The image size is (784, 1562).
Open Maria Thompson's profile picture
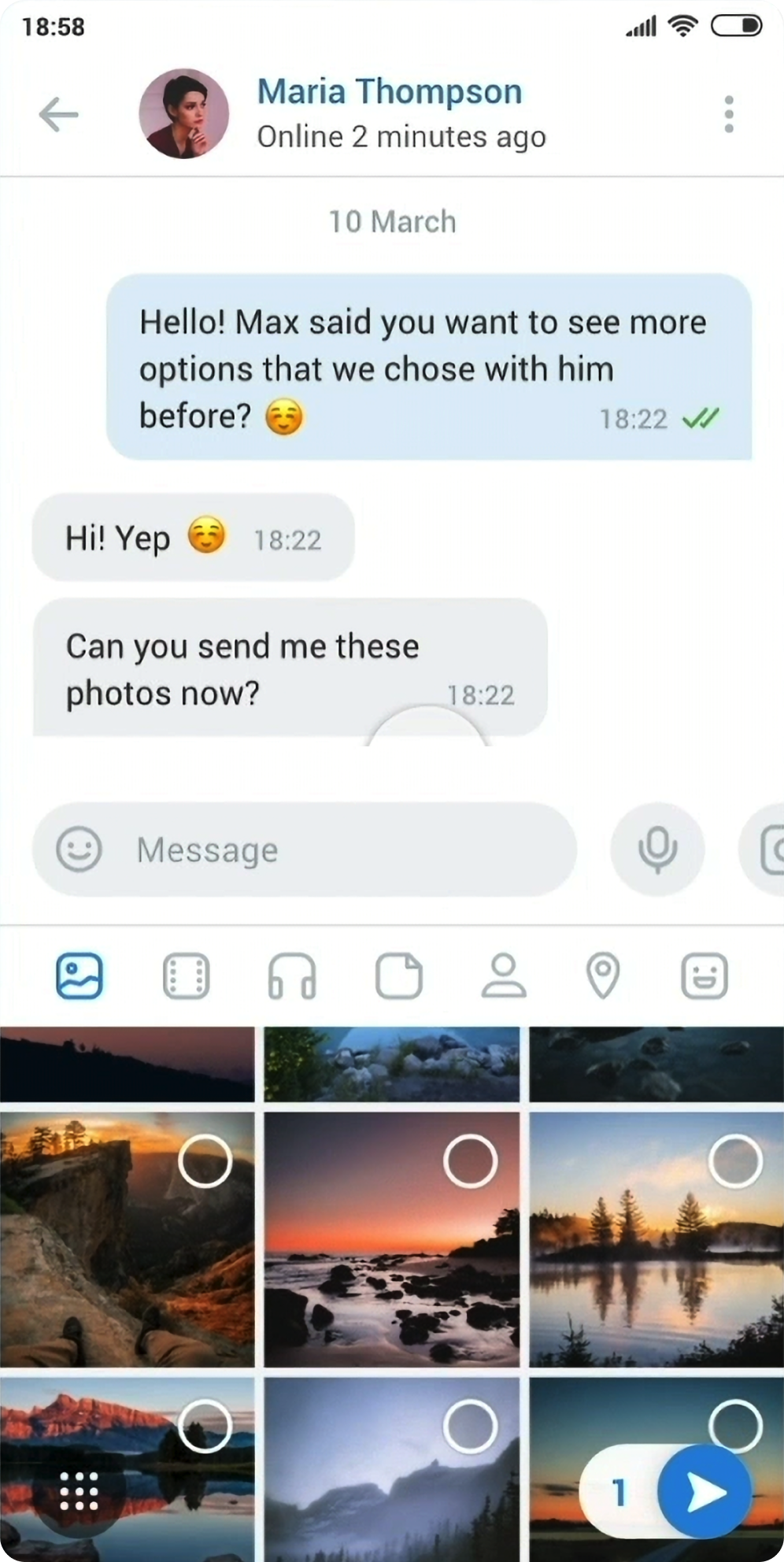[x=183, y=114]
